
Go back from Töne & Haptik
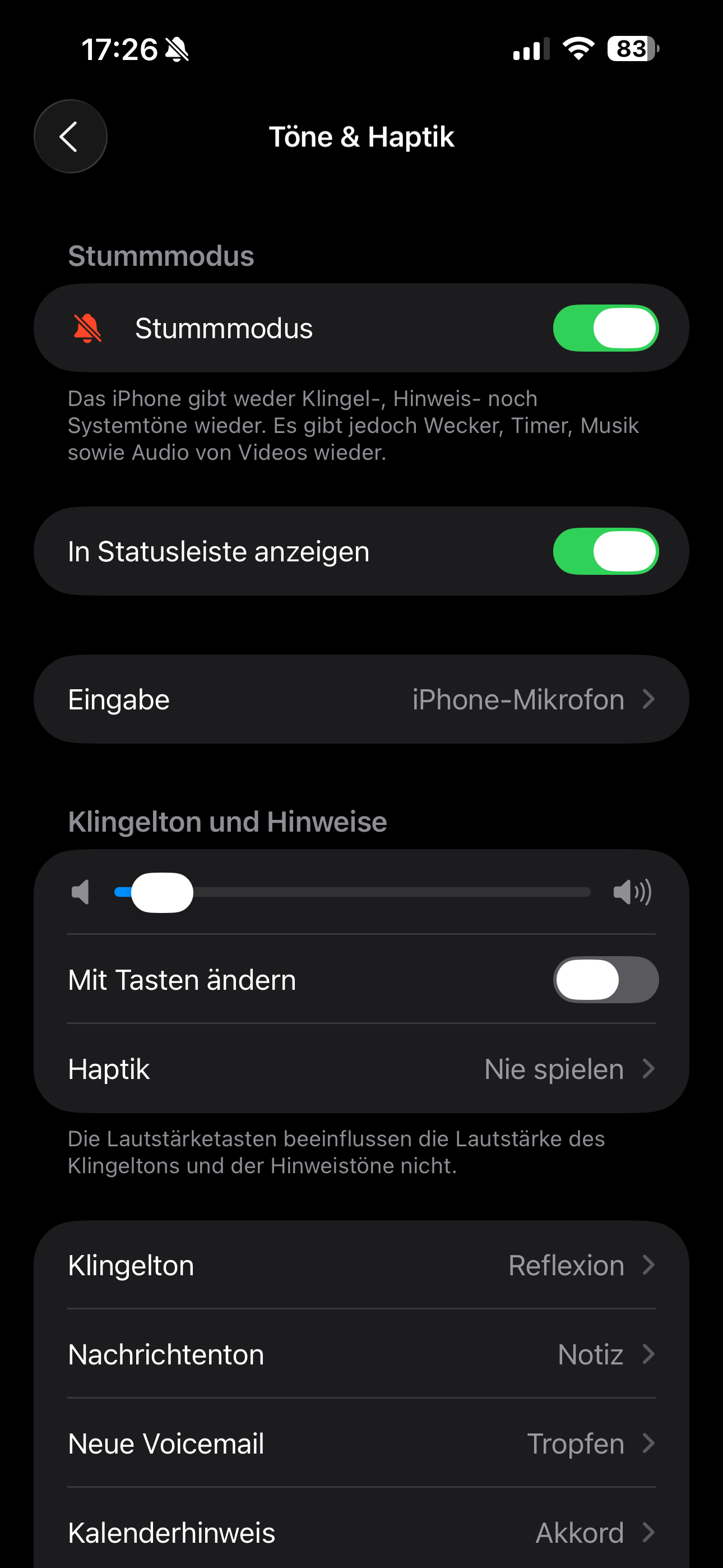tap(70, 136)
